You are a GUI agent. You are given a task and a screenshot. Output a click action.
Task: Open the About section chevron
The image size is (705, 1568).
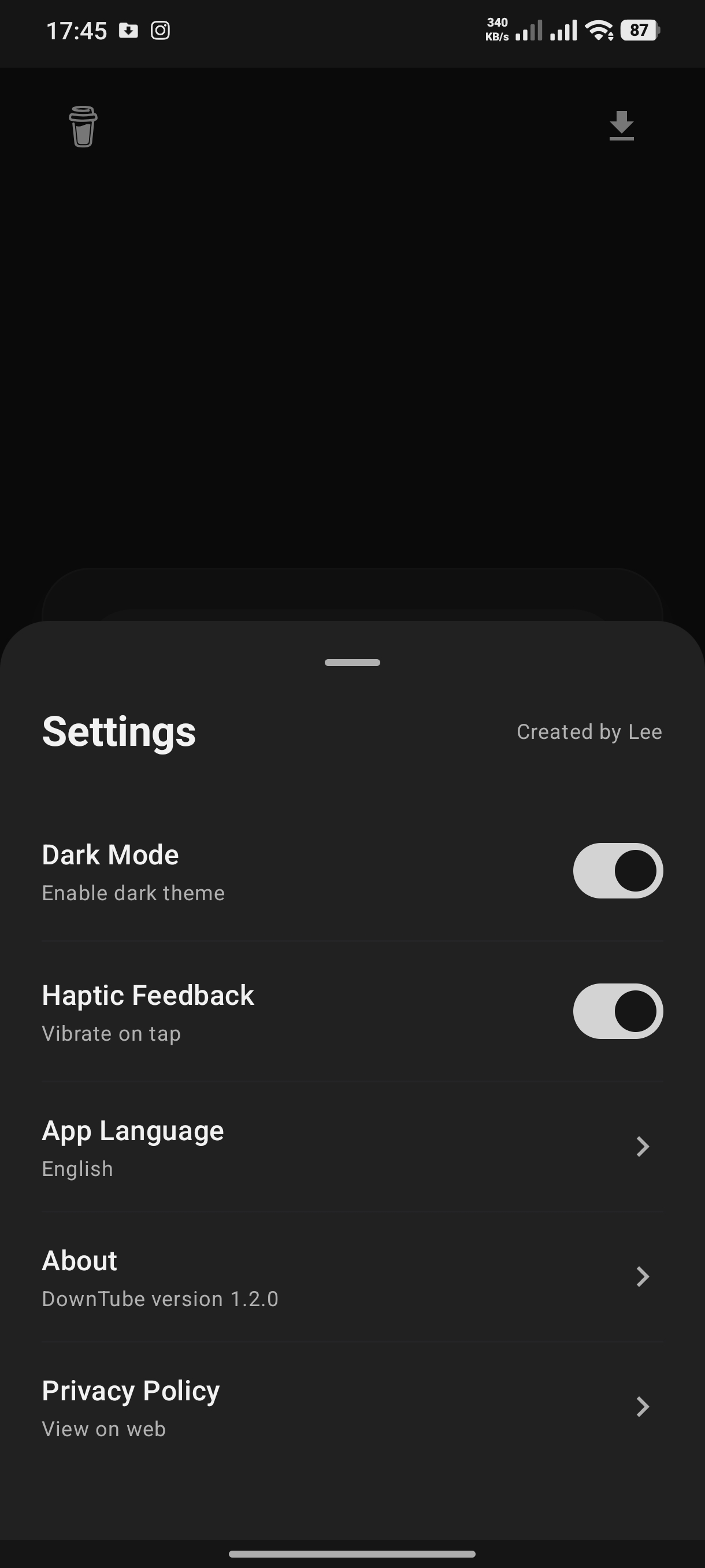643,1277
